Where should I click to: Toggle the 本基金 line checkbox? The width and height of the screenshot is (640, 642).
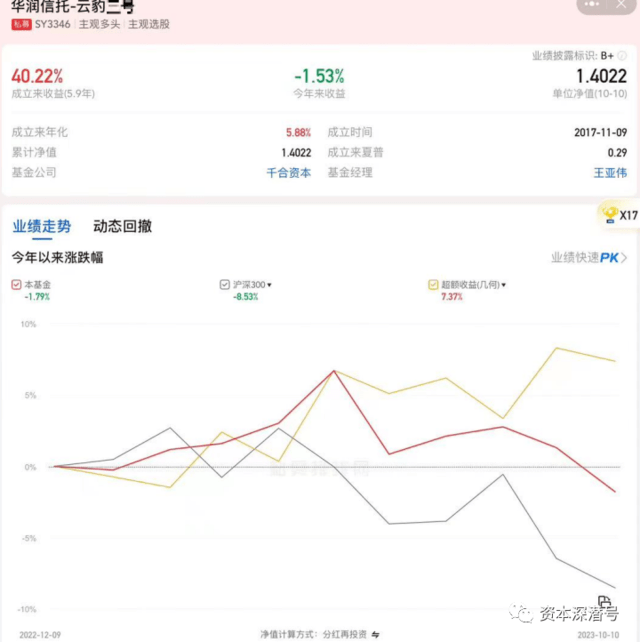point(16,285)
